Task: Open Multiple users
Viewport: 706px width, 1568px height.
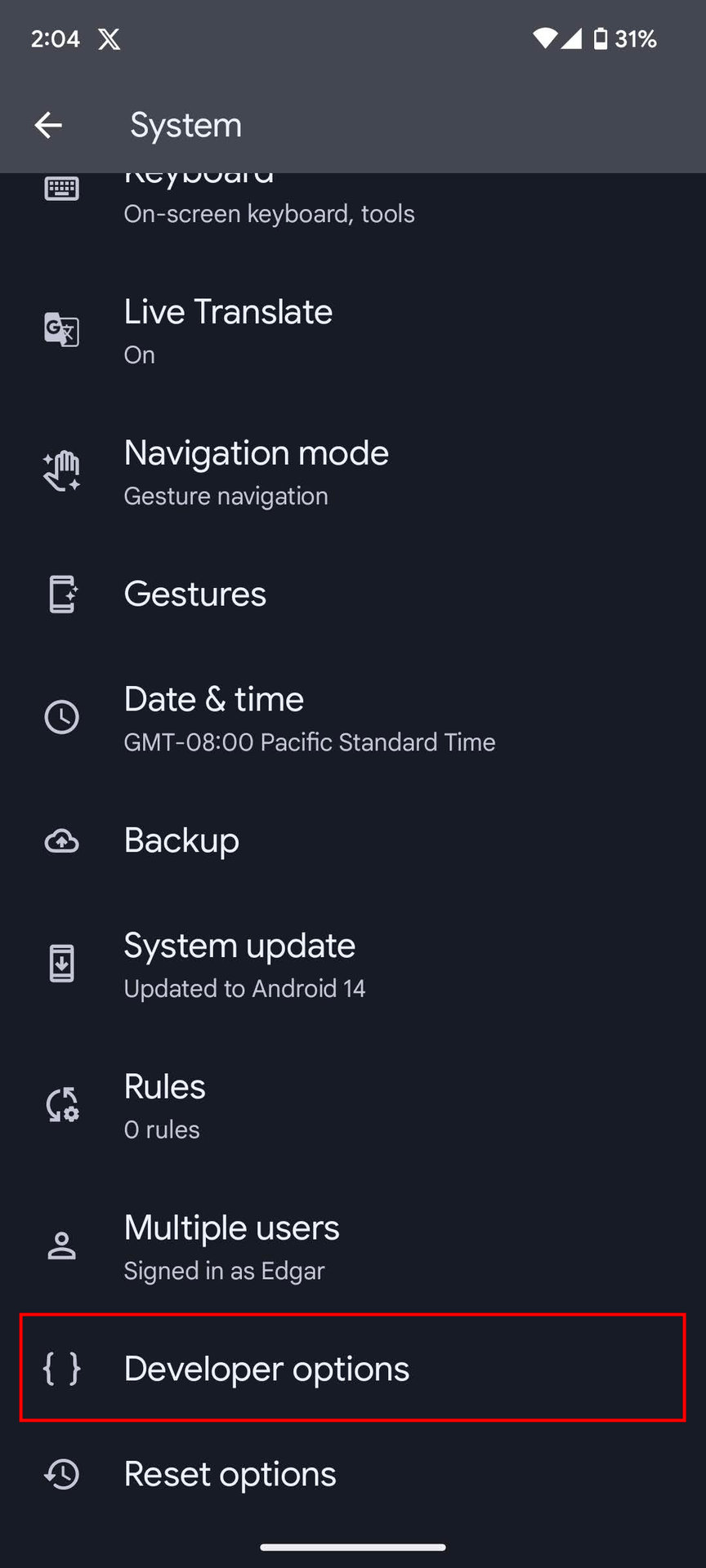Action: (x=231, y=1246)
